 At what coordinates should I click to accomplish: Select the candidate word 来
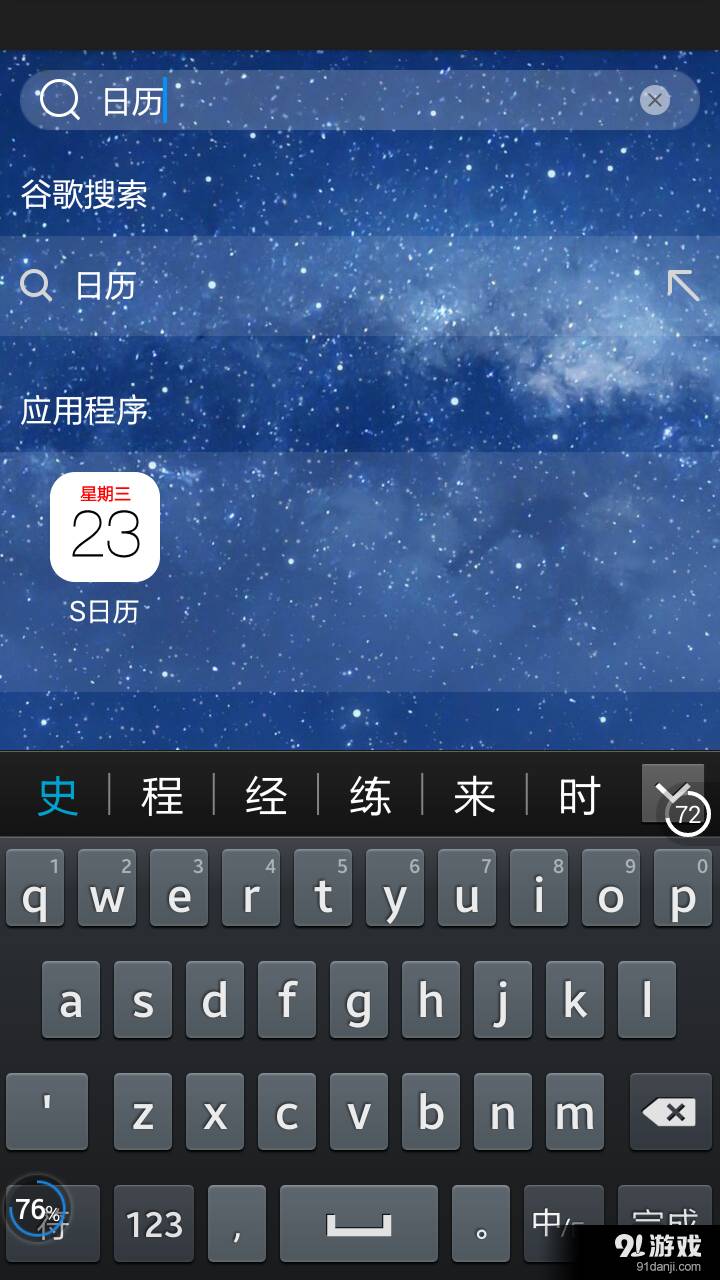point(474,796)
